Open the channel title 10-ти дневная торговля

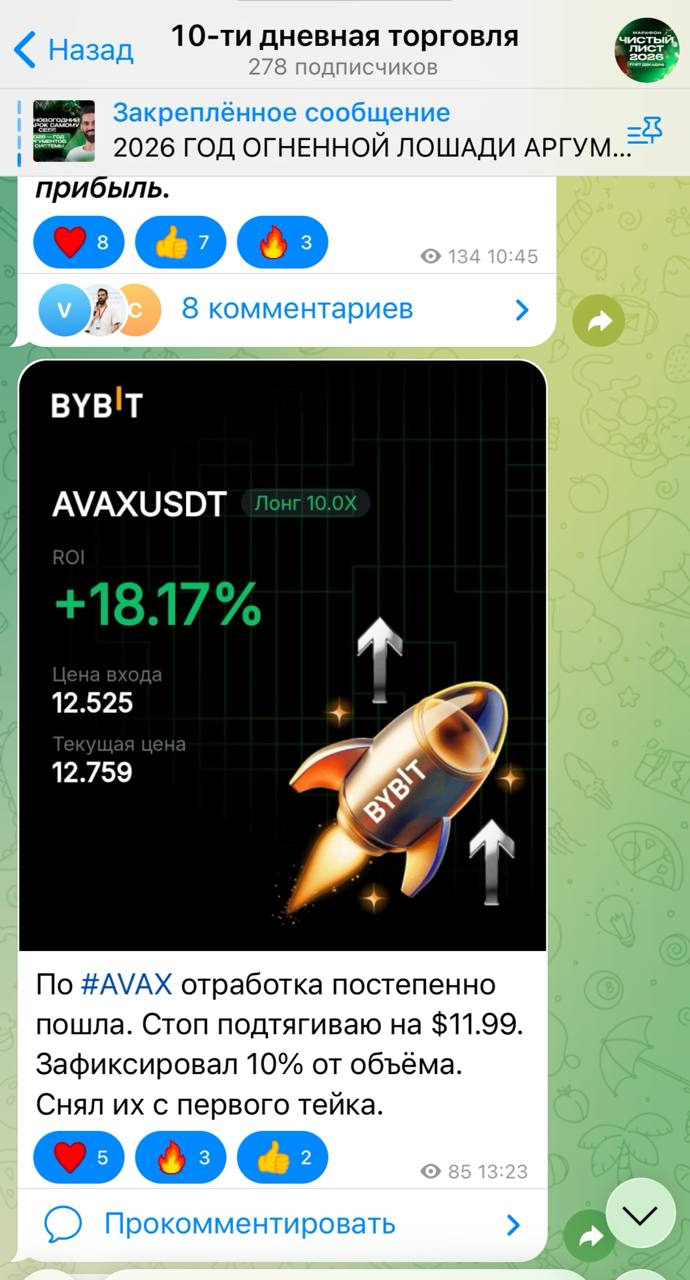point(344,38)
